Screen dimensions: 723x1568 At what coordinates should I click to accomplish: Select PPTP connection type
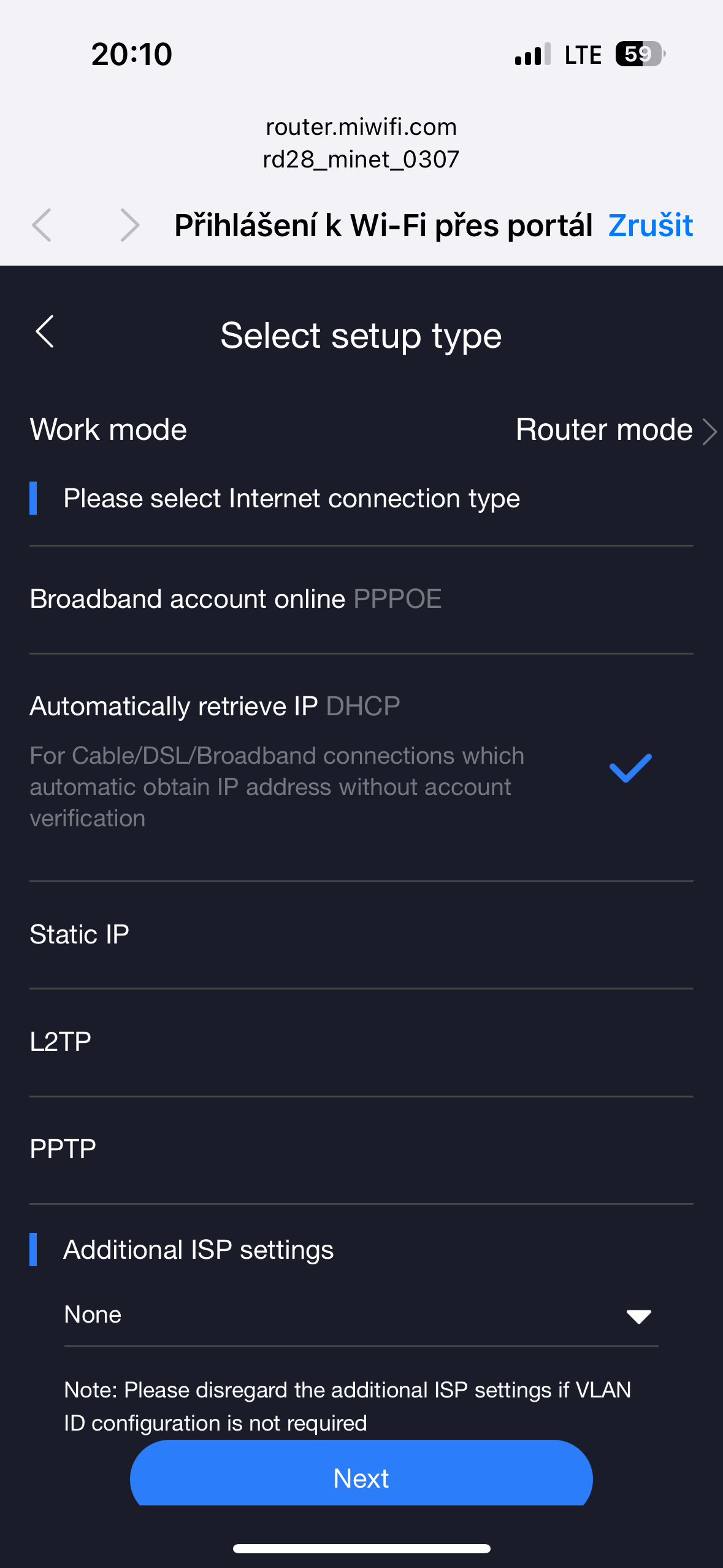[361, 1149]
